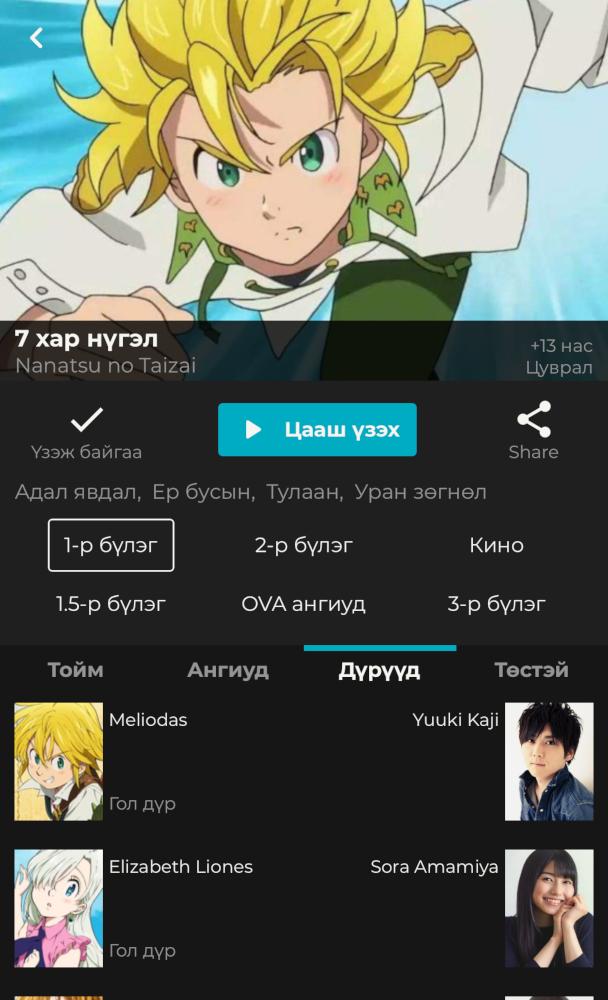Image resolution: width=608 pixels, height=1000 pixels.
Task: Switch to the 'Төстэй' tab
Action: pyautogui.click(x=531, y=670)
